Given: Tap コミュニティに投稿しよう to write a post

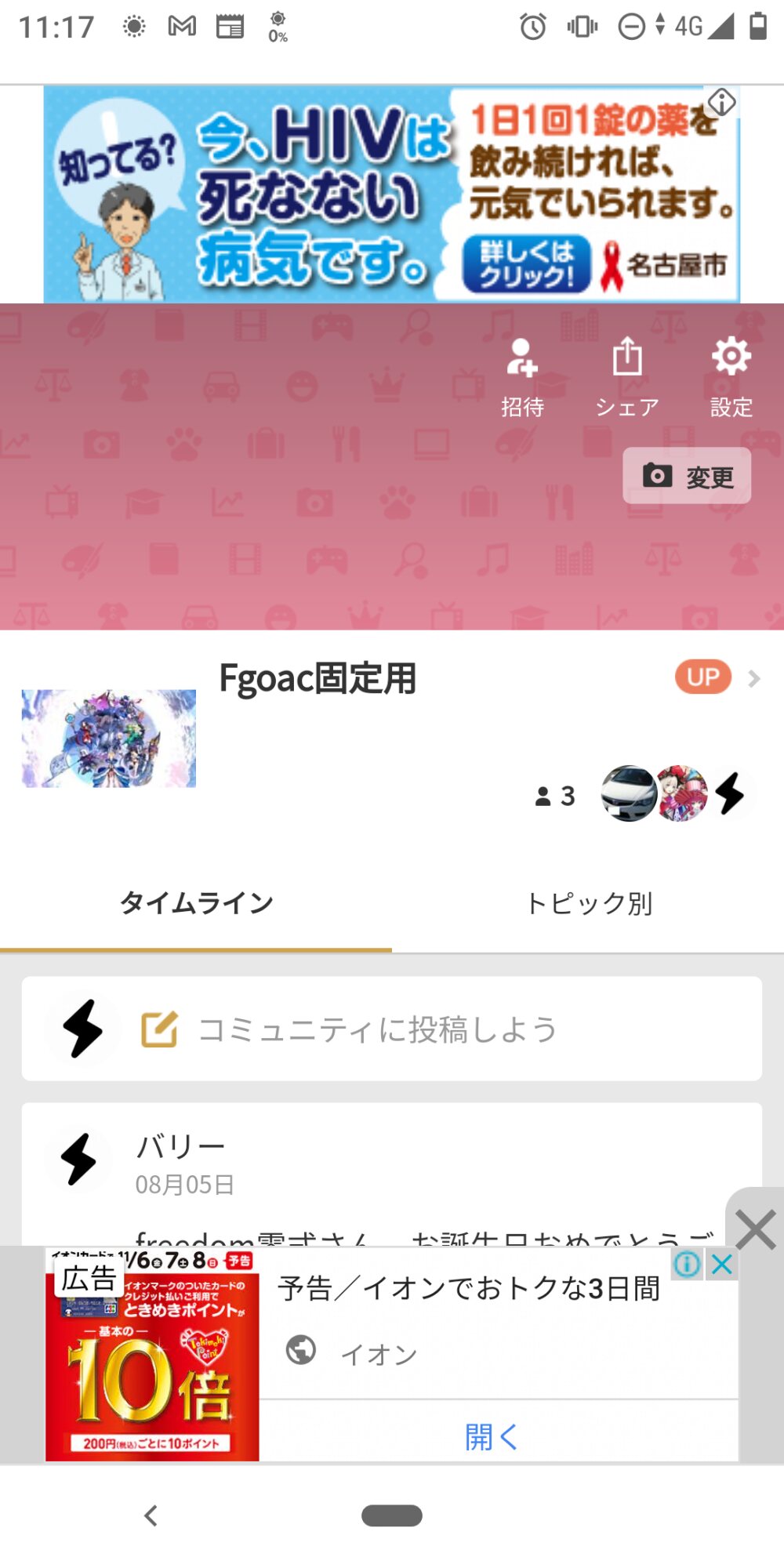Looking at the screenshot, I should [x=378, y=1029].
